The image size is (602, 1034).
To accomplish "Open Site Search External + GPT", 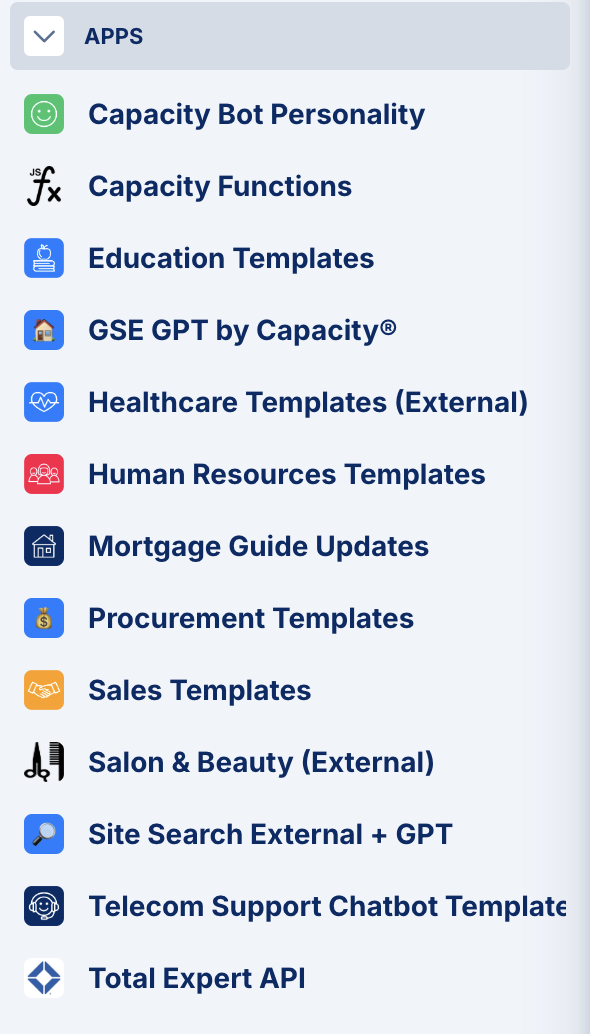I will [270, 834].
